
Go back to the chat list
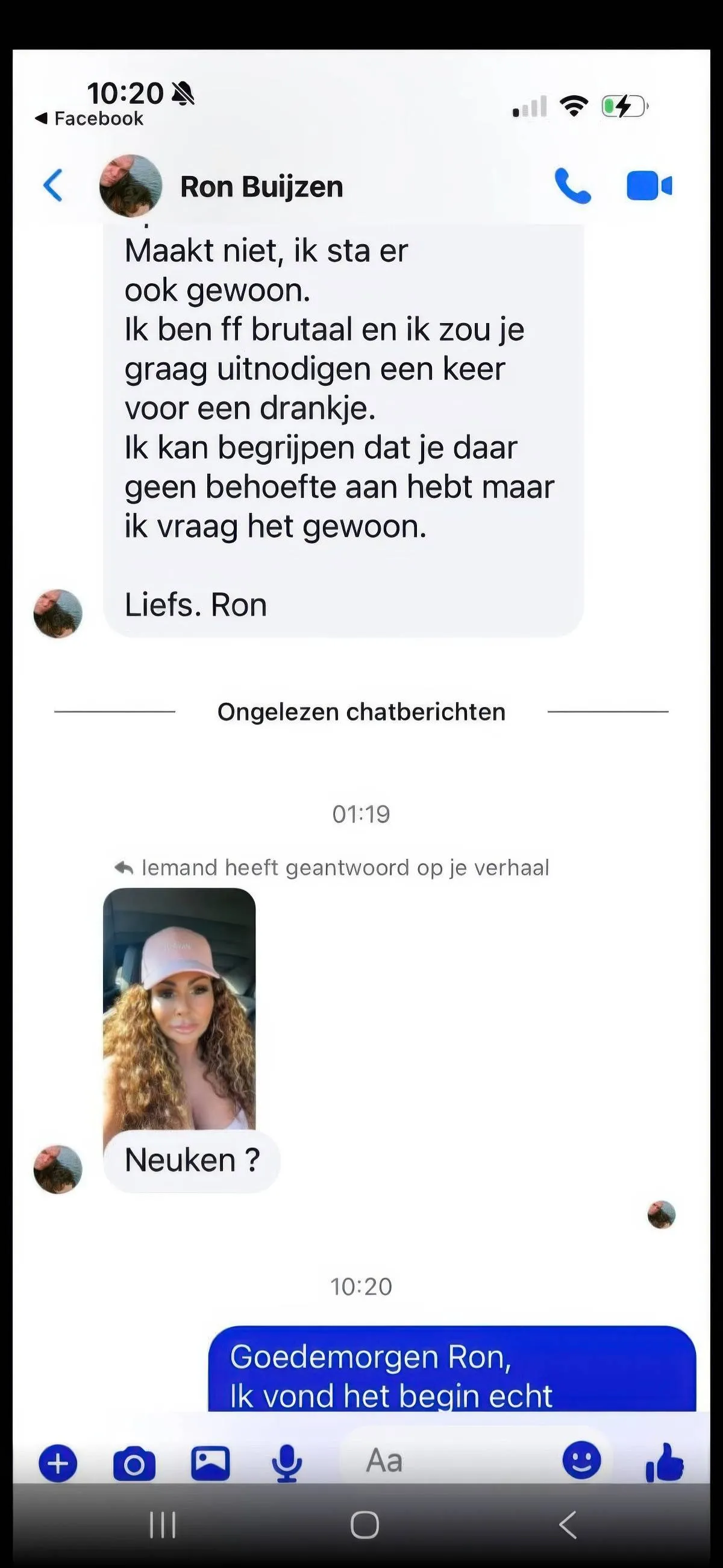pos(53,186)
